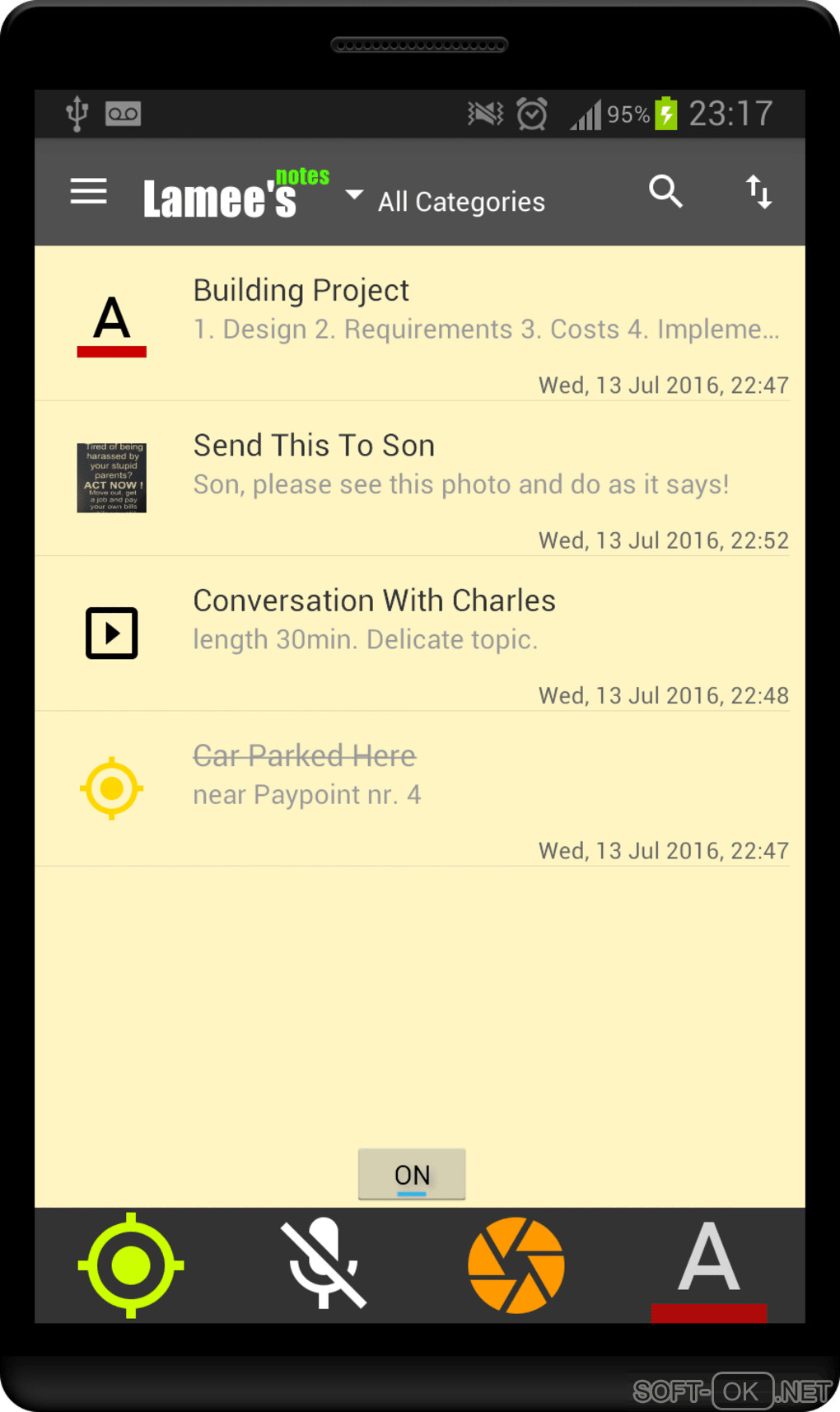Create a new location note
Image resolution: width=840 pixels, height=1412 pixels.
130,1265
